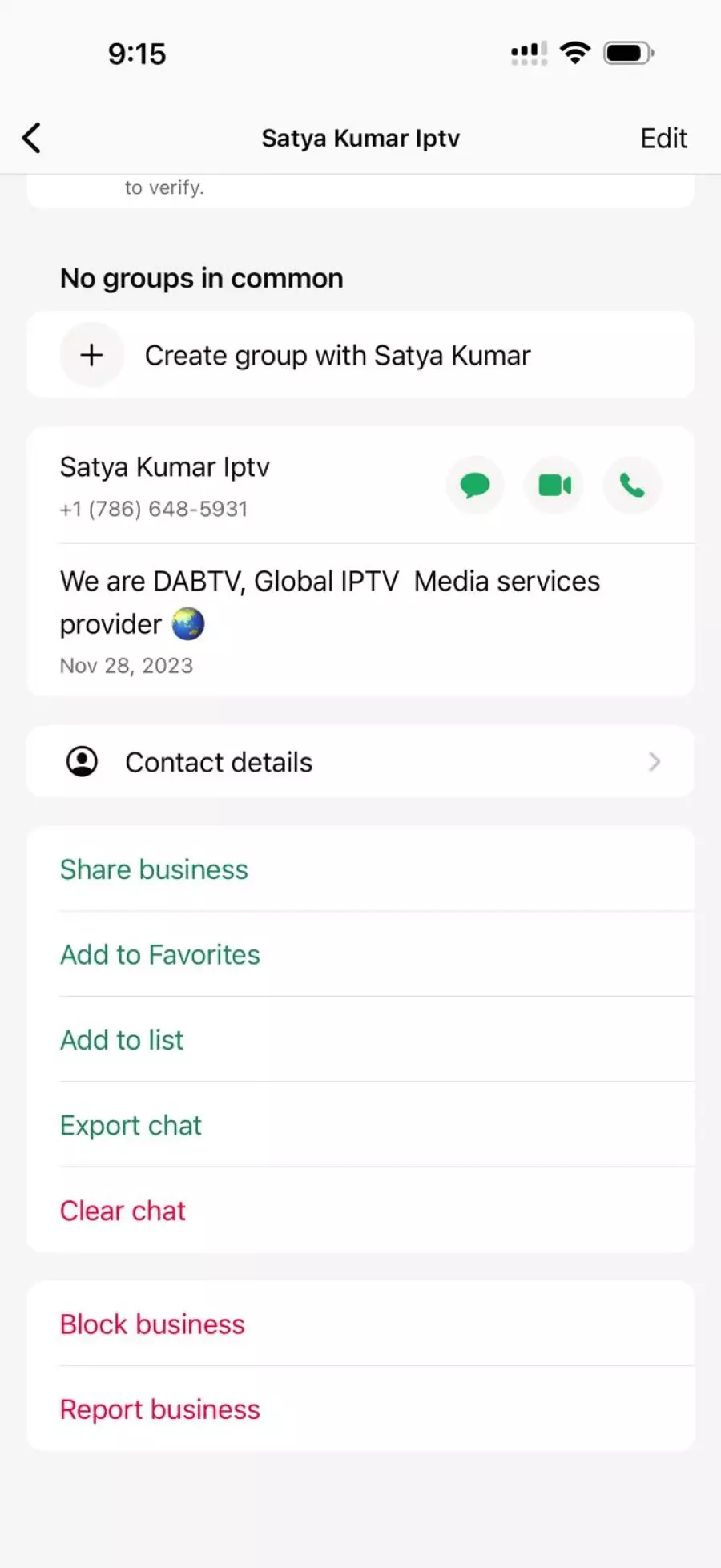Start a video call with Satya Kumar
Screen dimensions: 721x1568
coord(554,486)
